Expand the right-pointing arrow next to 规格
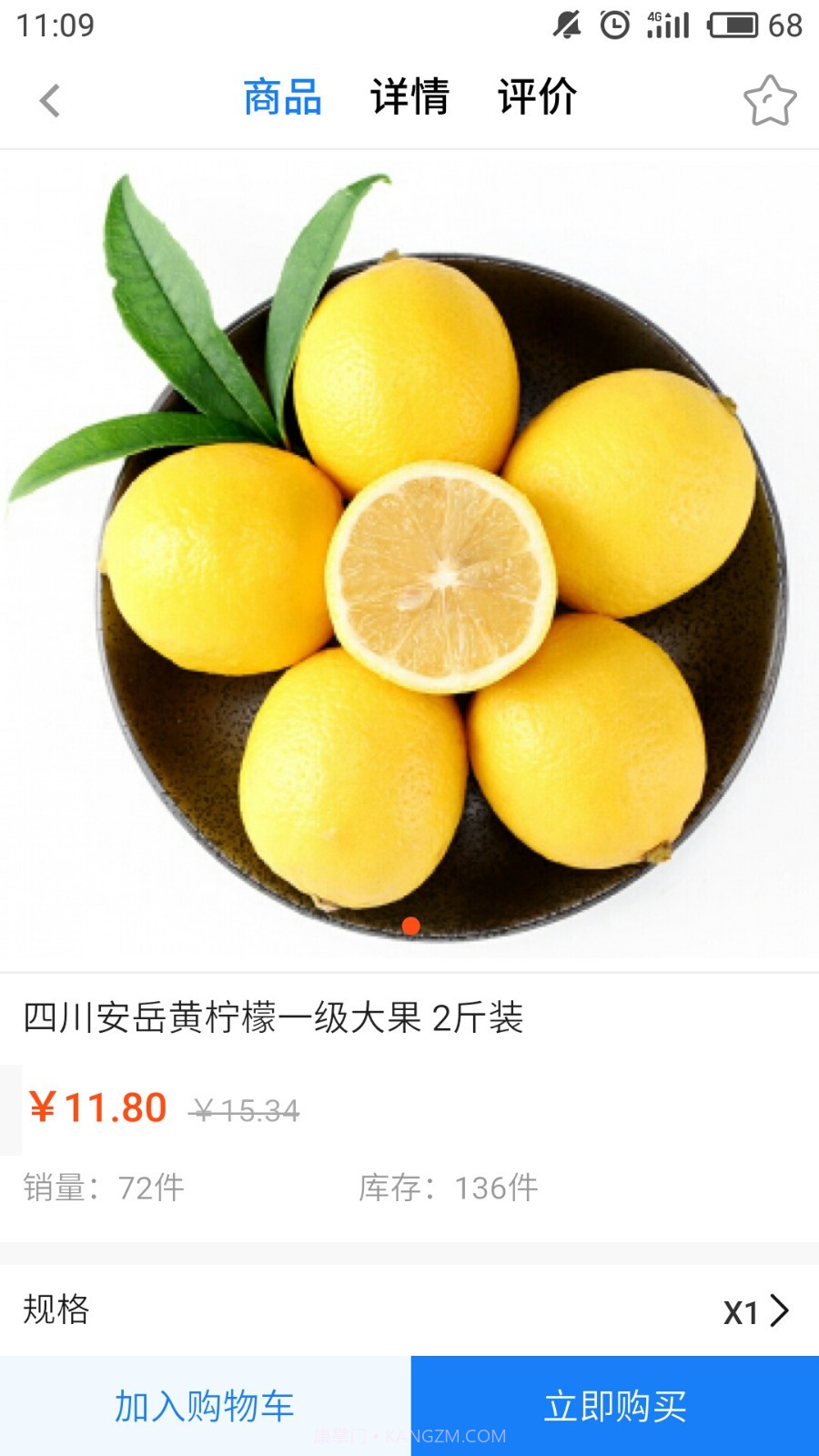The height and width of the screenshot is (1456, 819). coord(781,1310)
